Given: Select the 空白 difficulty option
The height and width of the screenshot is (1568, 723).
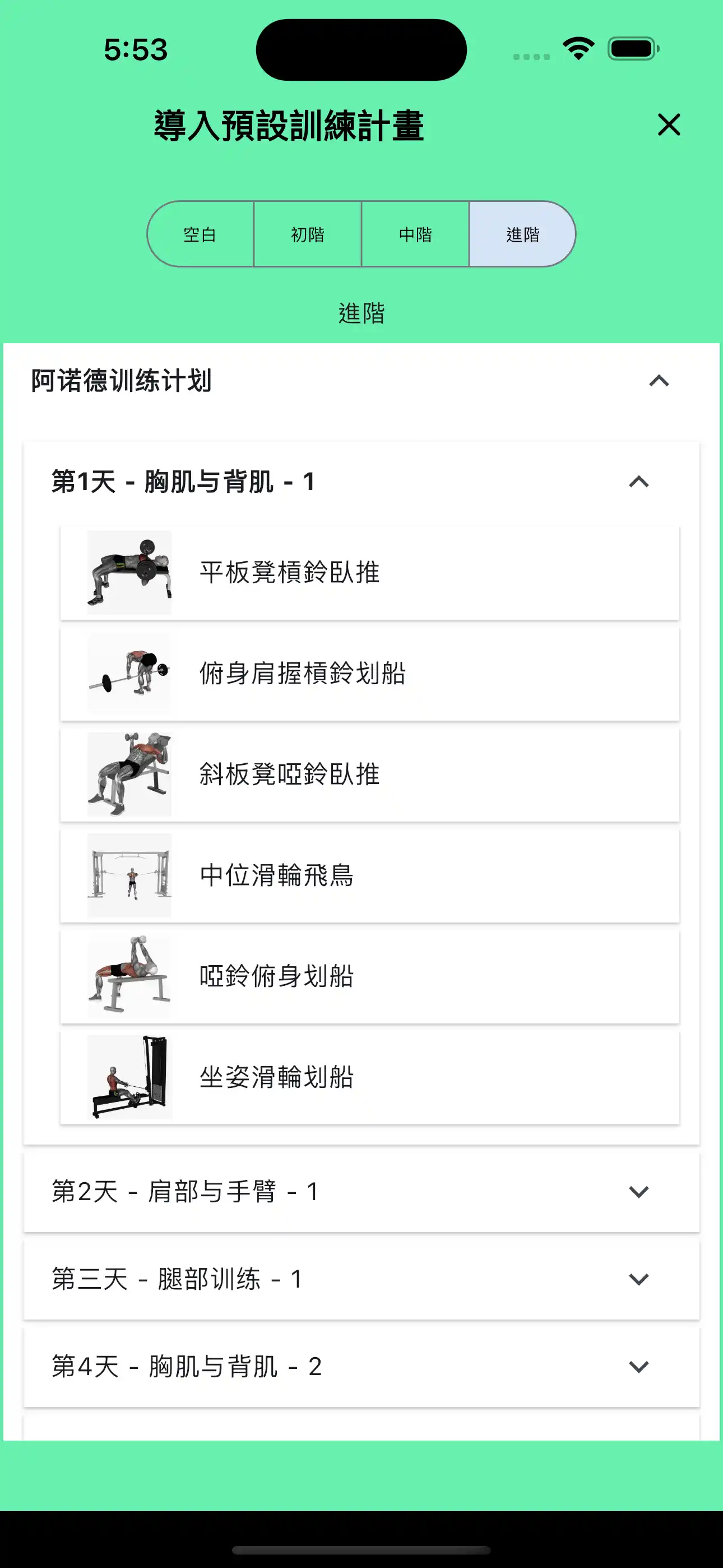Looking at the screenshot, I should point(200,234).
